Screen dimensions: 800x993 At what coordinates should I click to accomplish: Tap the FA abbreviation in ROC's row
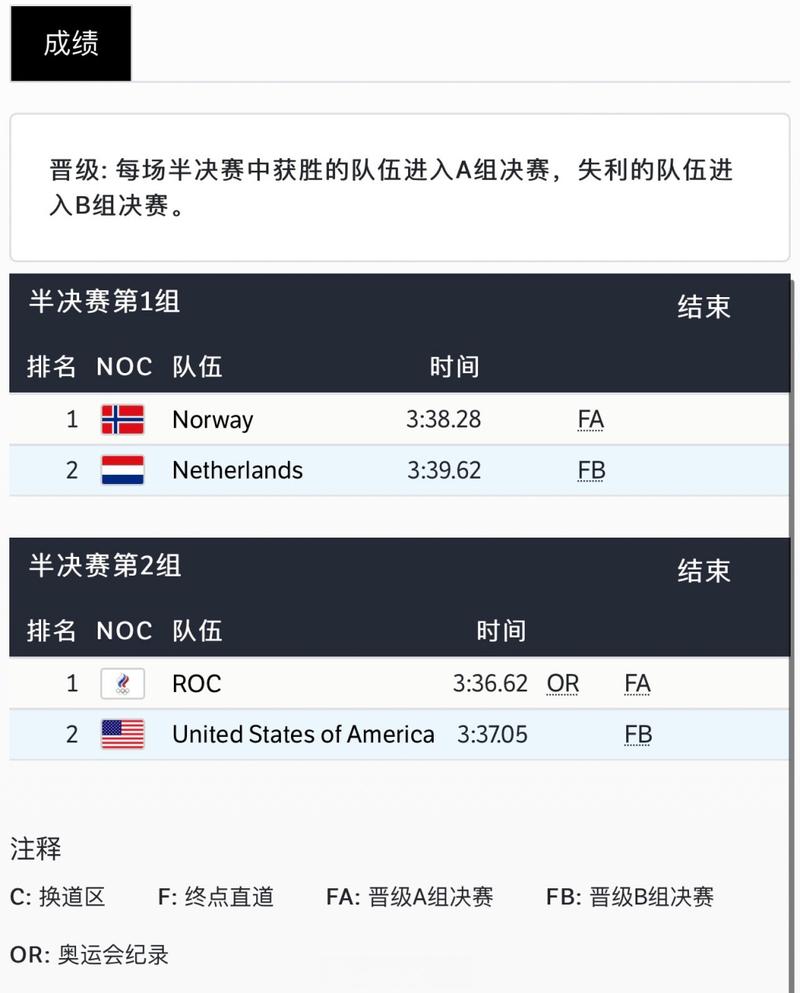click(x=637, y=684)
